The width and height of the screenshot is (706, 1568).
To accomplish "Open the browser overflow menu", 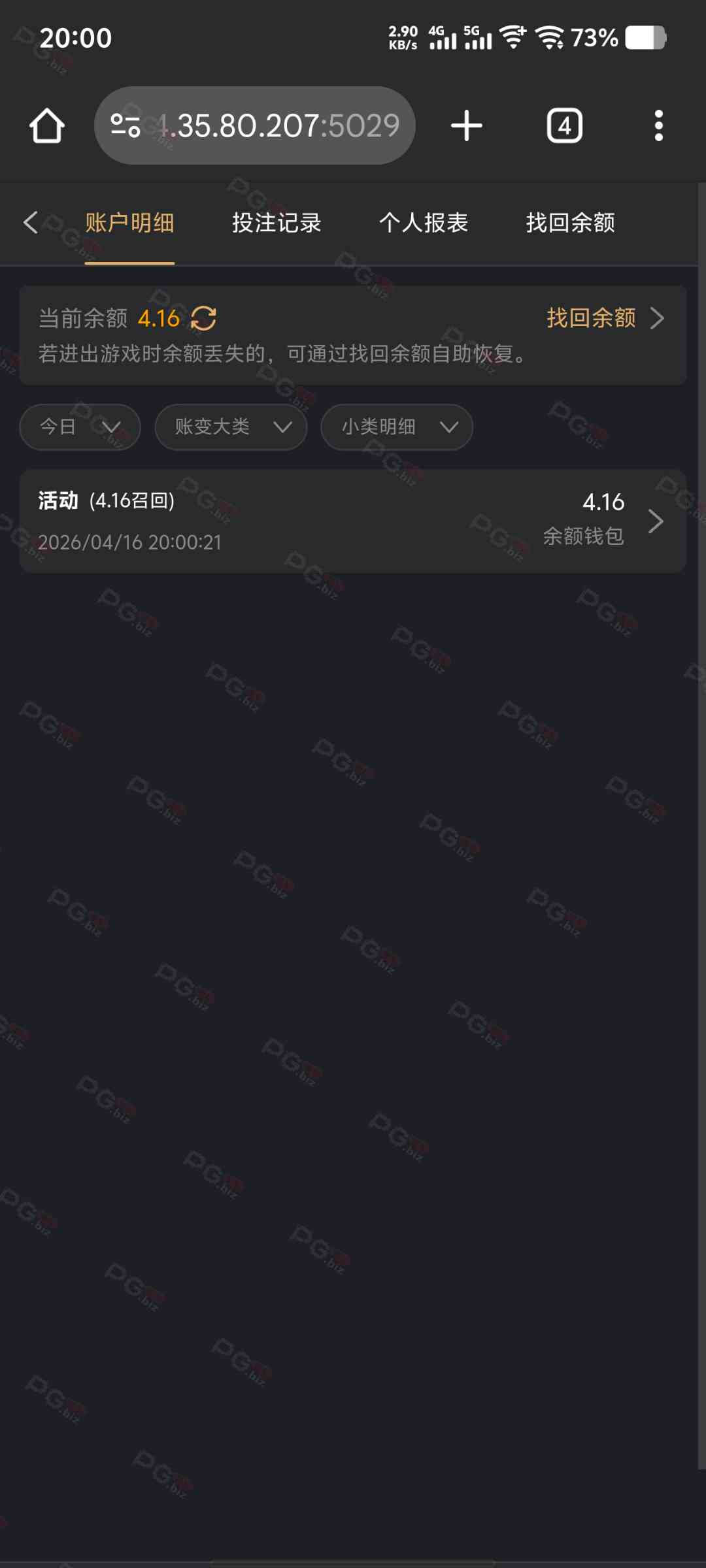I will (658, 125).
